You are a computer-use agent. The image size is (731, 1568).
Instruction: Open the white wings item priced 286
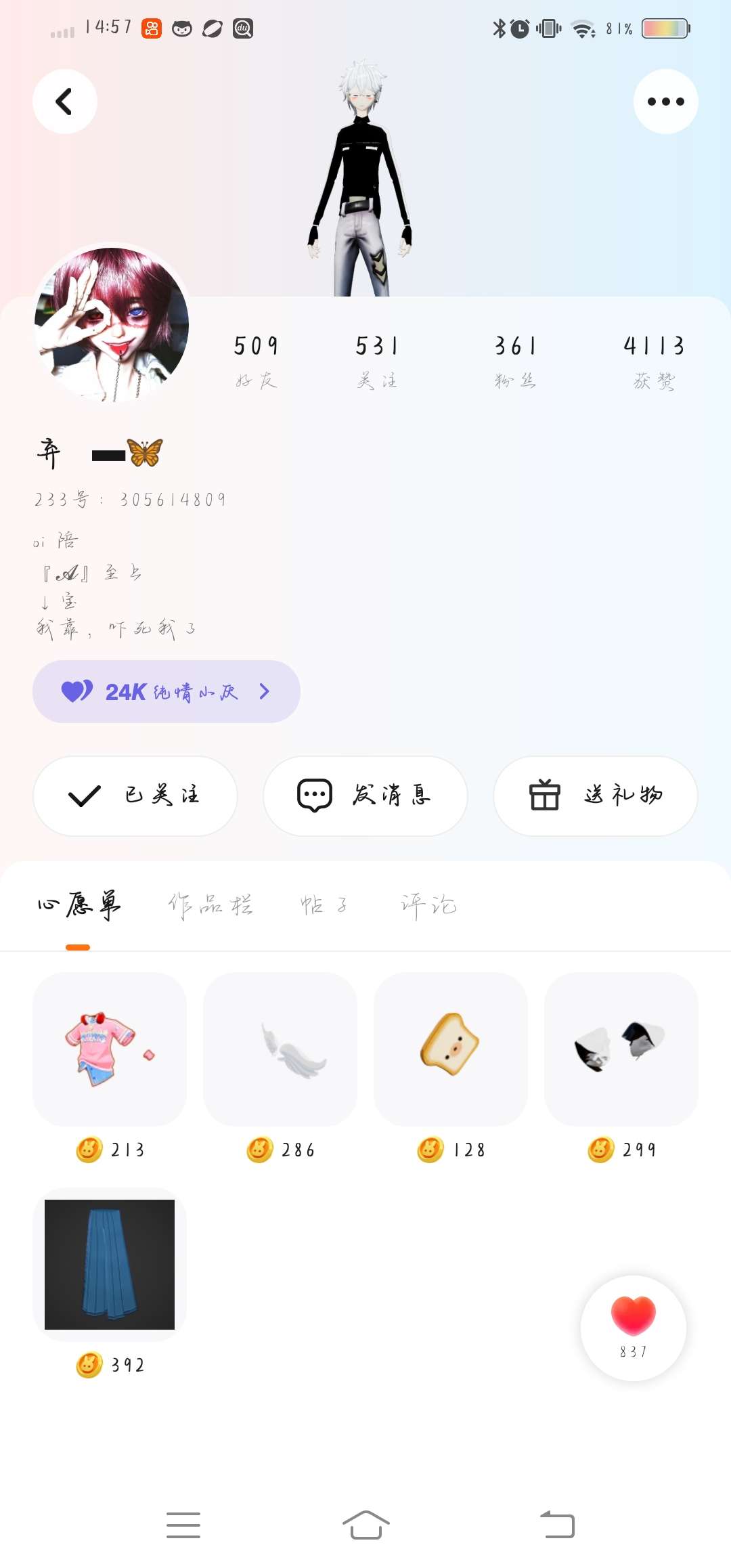point(280,1049)
